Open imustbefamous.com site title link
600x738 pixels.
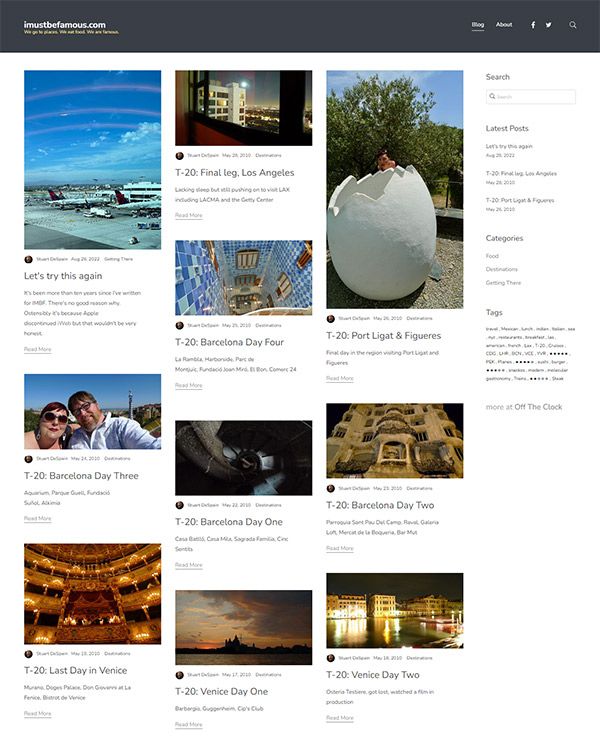[64, 24]
